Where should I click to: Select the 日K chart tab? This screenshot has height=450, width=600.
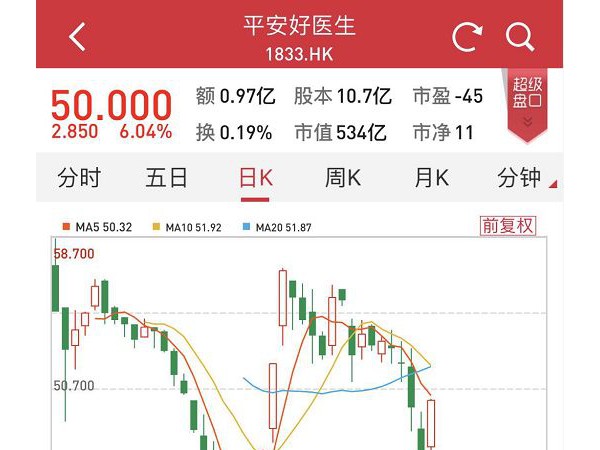[255, 178]
